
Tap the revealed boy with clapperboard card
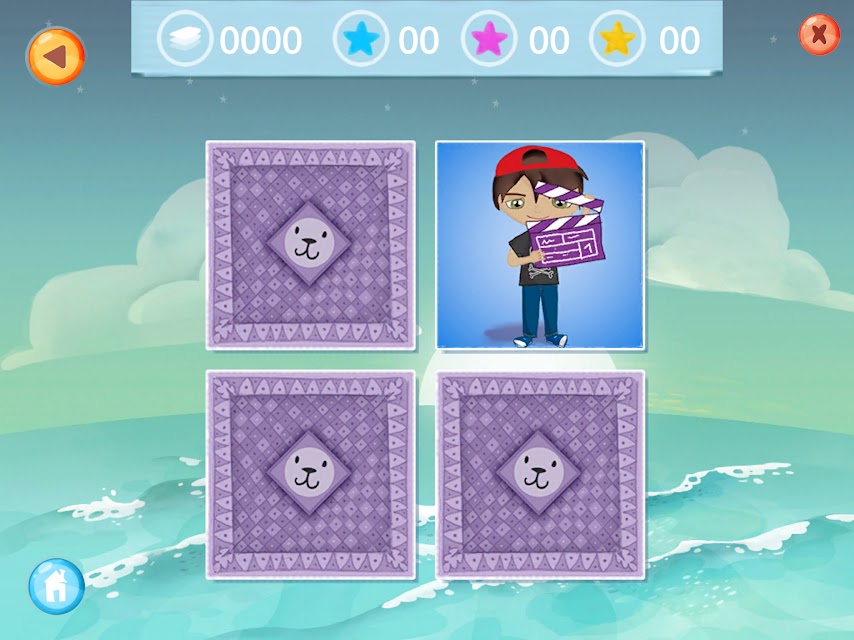pos(540,245)
